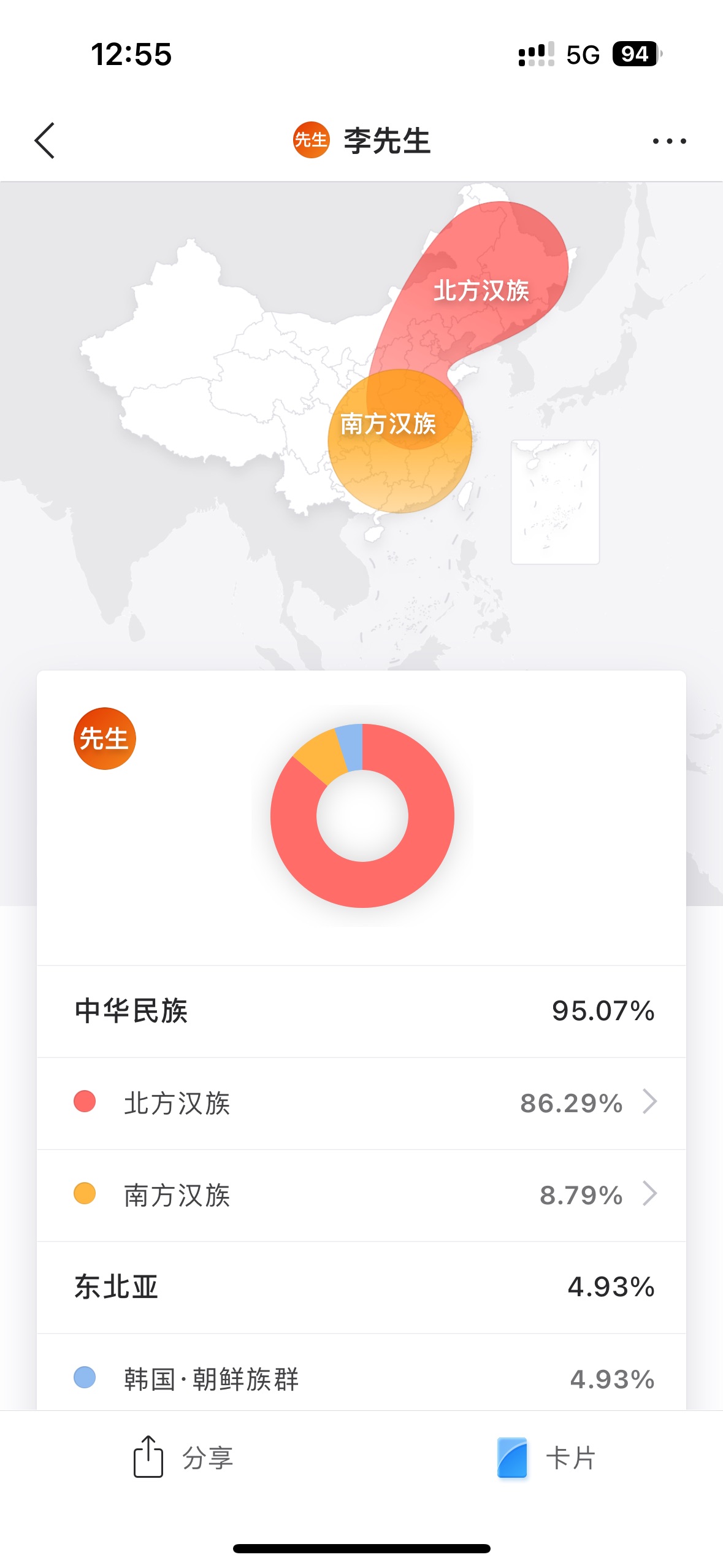Open the 南方汉族 8.79% details row
The image size is (723, 1568).
pyautogui.click(x=361, y=1195)
